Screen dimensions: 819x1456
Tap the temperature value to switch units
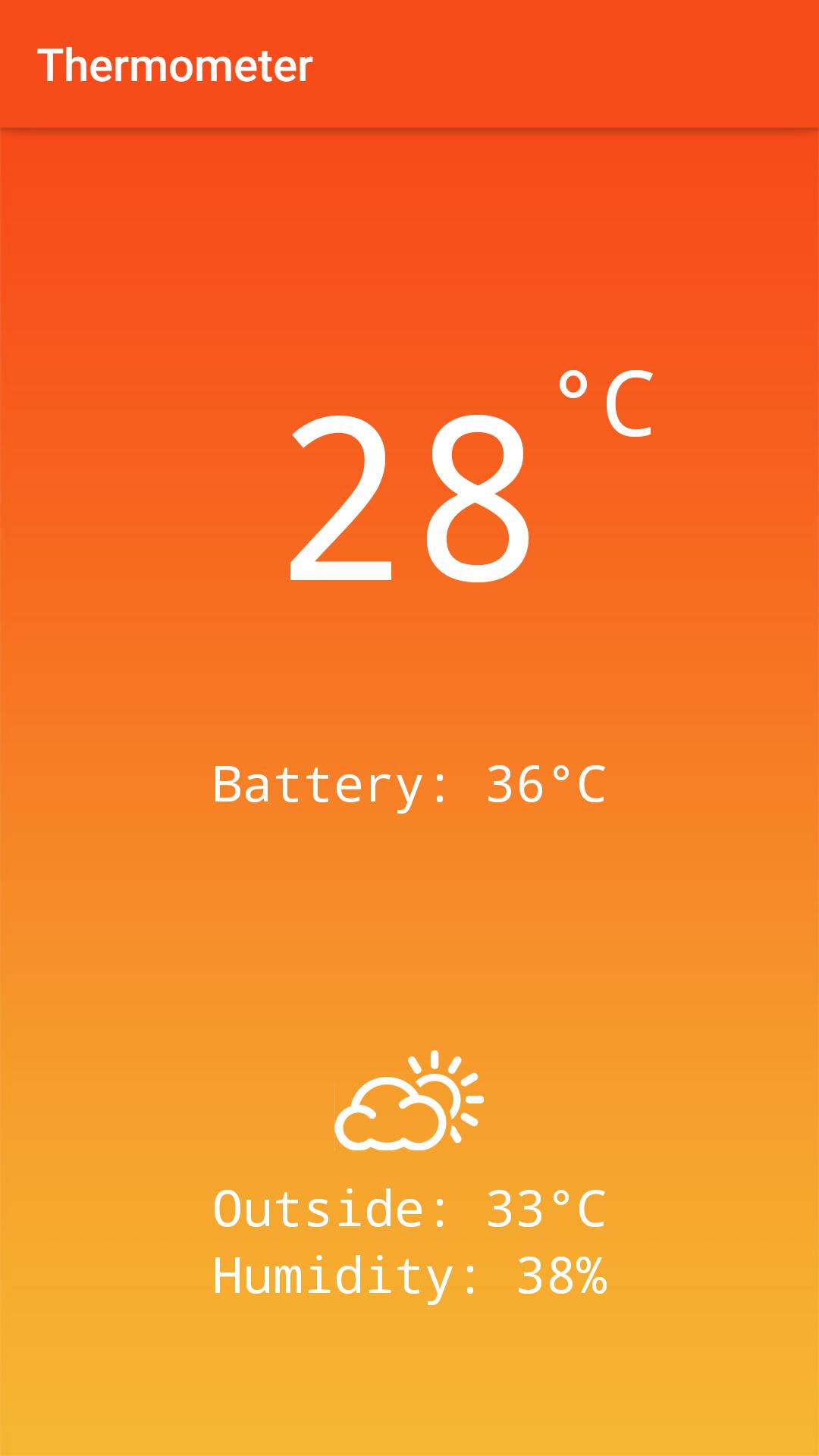[409, 500]
